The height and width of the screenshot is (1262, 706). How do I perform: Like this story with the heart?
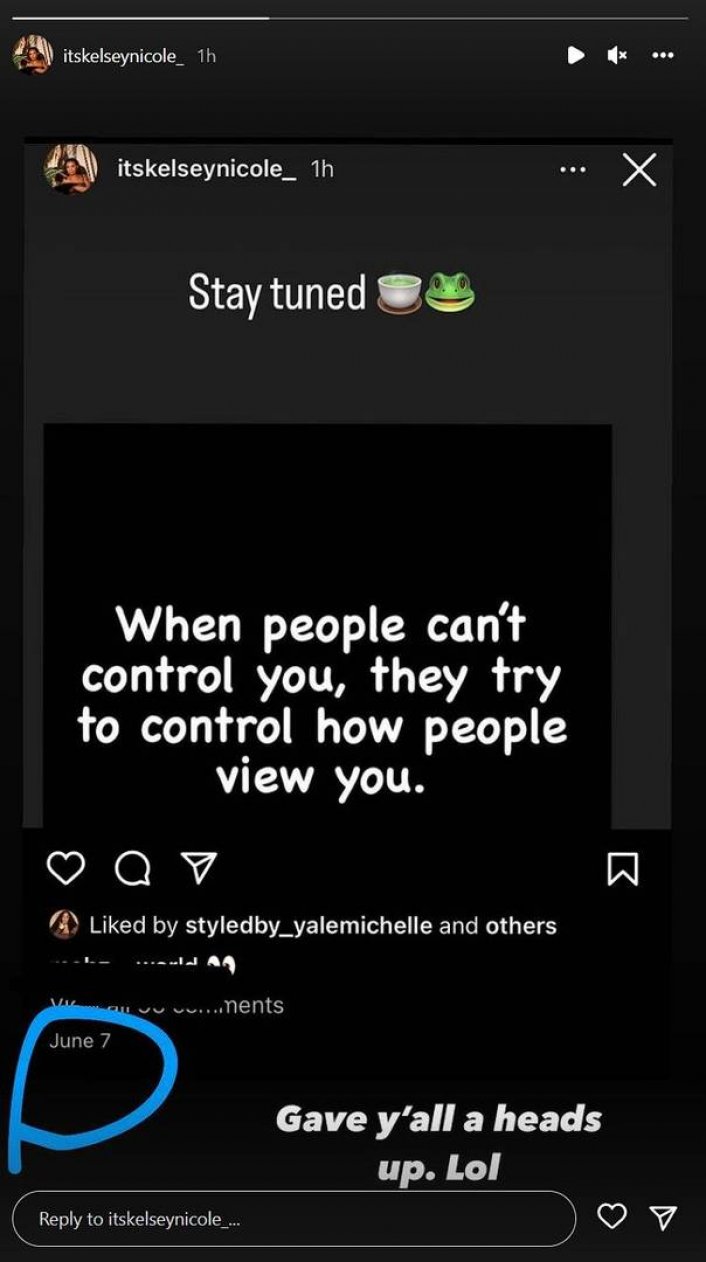coord(612,1217)
